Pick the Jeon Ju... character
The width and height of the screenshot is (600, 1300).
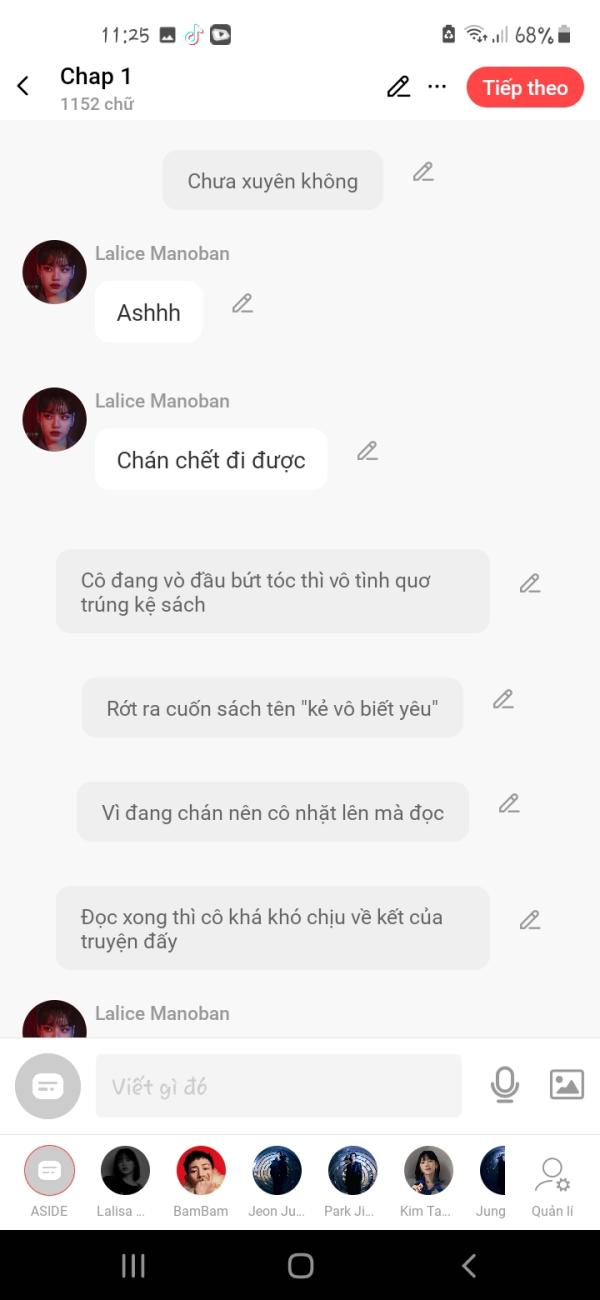[x=276, y=1171]
